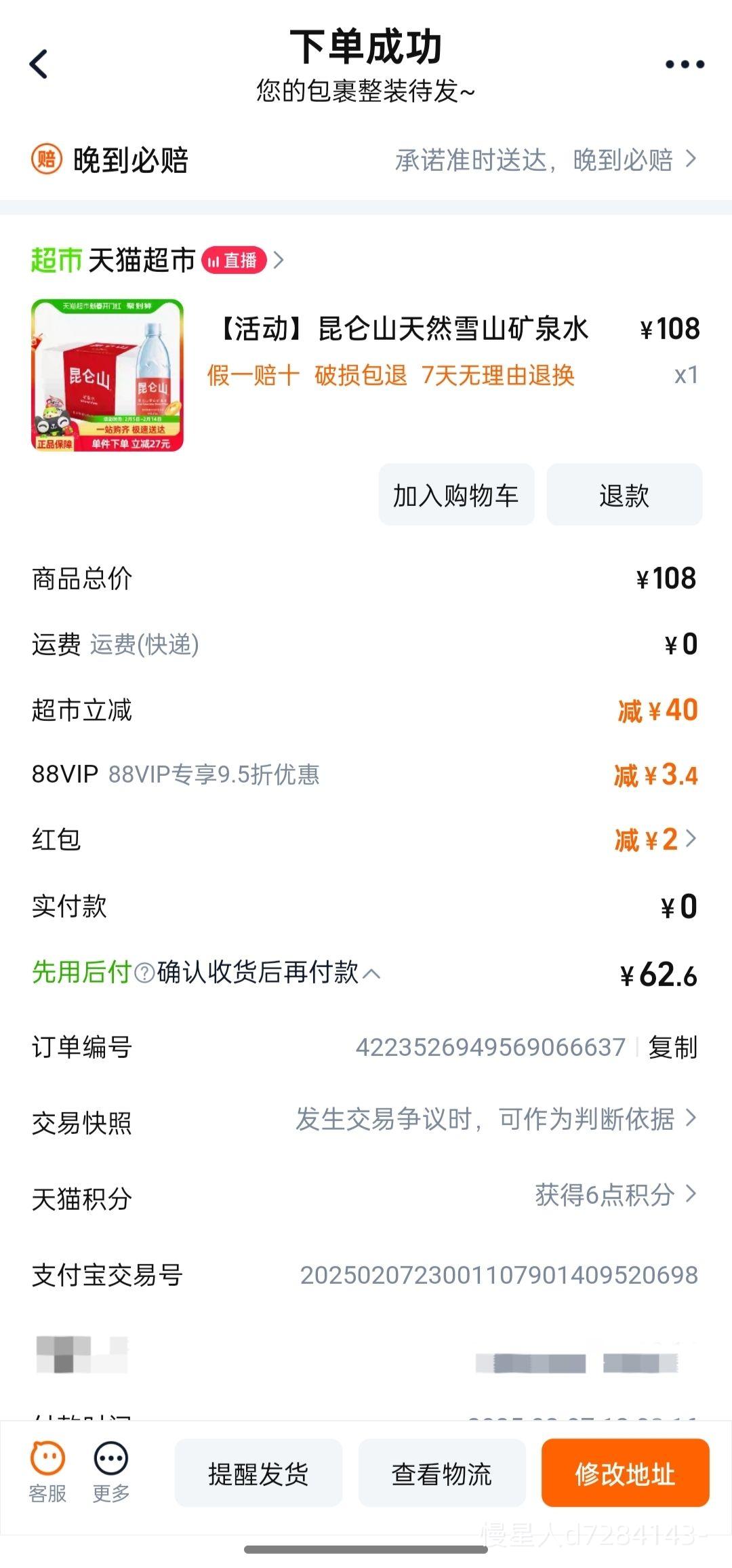The image size is (732, 1568).
Task: Tap 加入购物车 to add to cart
Action: [x=455, y=494]
